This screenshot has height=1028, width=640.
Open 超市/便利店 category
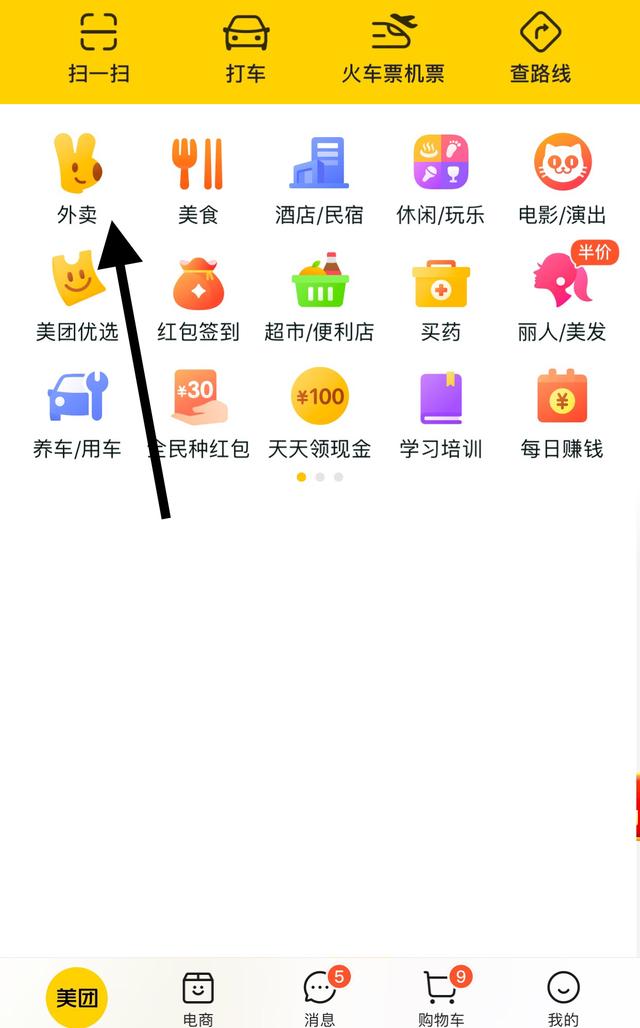[319, 295]
